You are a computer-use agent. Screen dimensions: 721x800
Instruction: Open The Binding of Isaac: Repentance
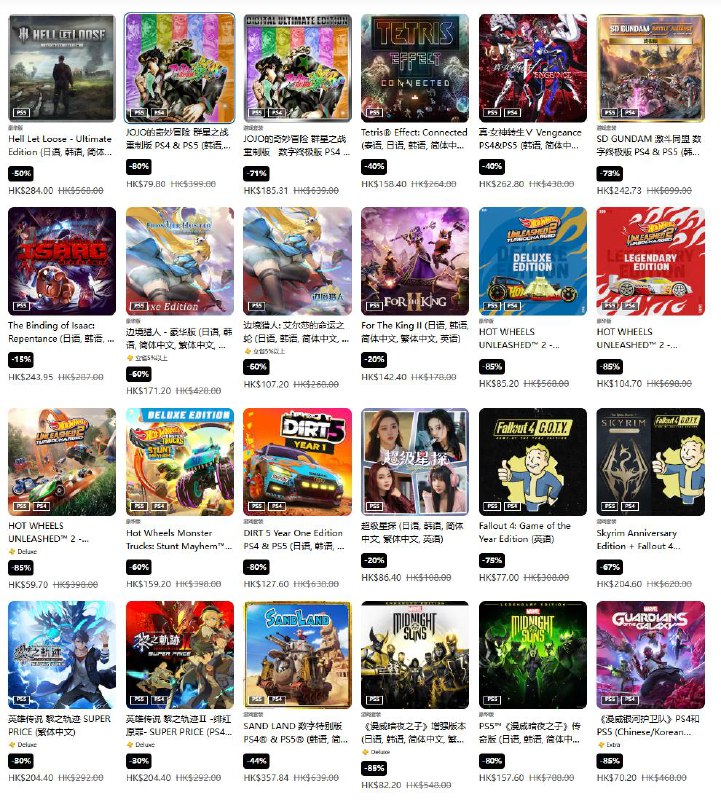pyautogui.click(x=62, y=262)
